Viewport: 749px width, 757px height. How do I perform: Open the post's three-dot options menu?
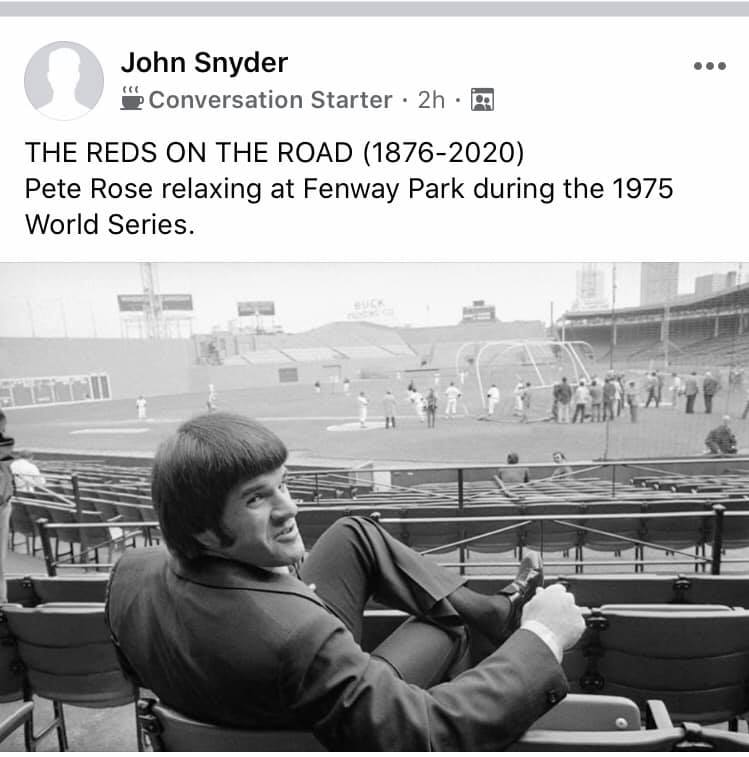point(709,66)
